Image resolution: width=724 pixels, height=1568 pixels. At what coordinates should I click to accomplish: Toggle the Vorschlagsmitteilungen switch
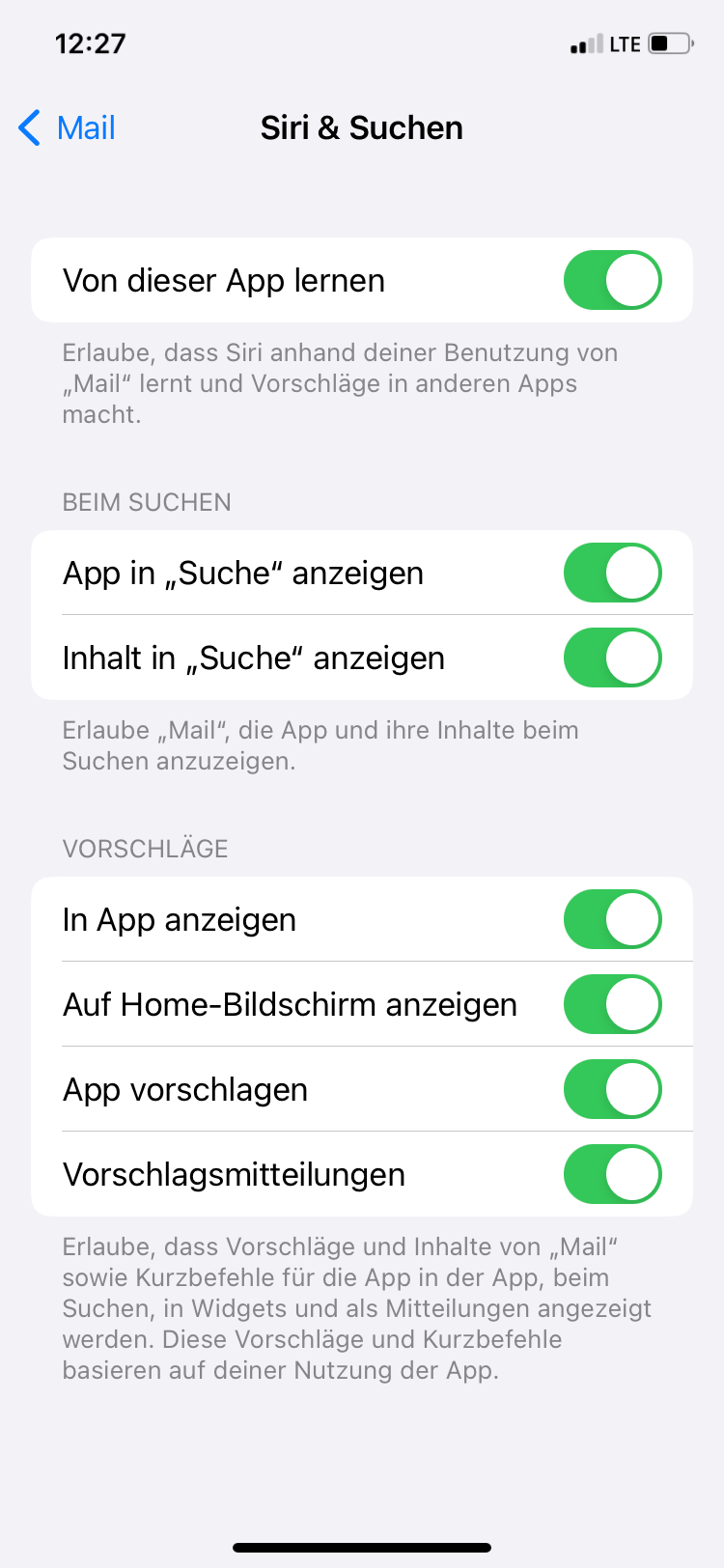pyautogui.click(x=612, y=1175)
